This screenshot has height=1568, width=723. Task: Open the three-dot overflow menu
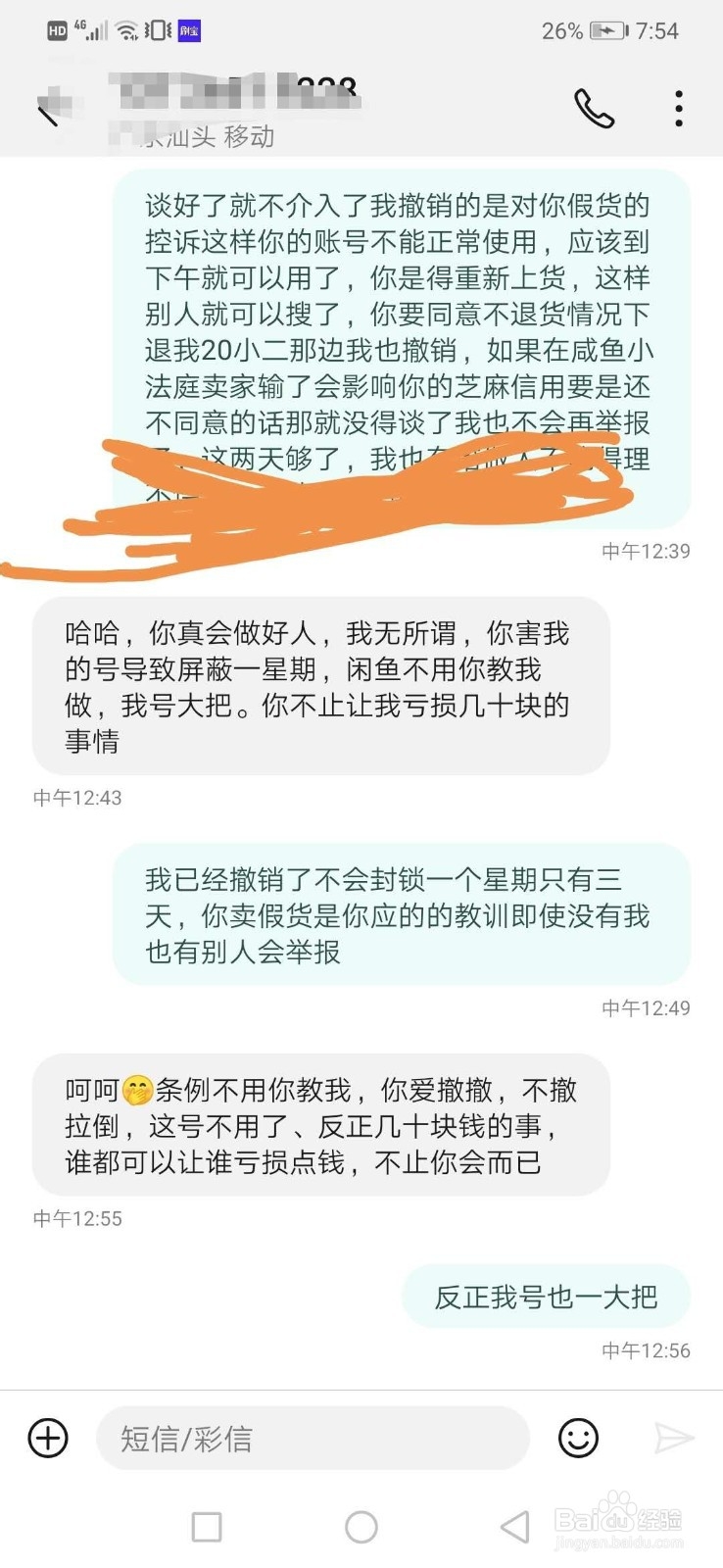678,110
